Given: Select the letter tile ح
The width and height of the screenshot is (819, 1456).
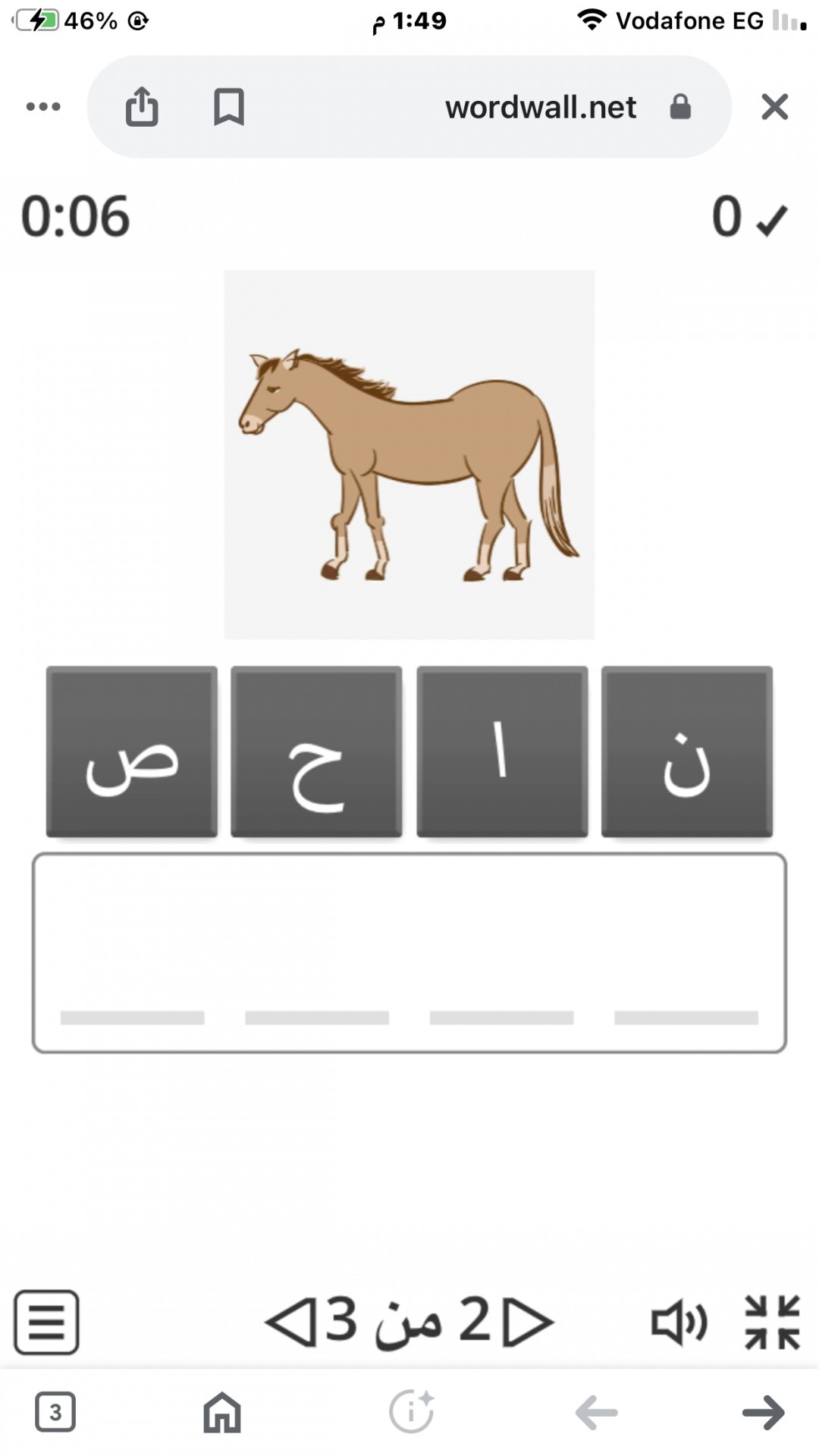Looking at the screenshot, I should pyautogui.click(x=316, y=752).
